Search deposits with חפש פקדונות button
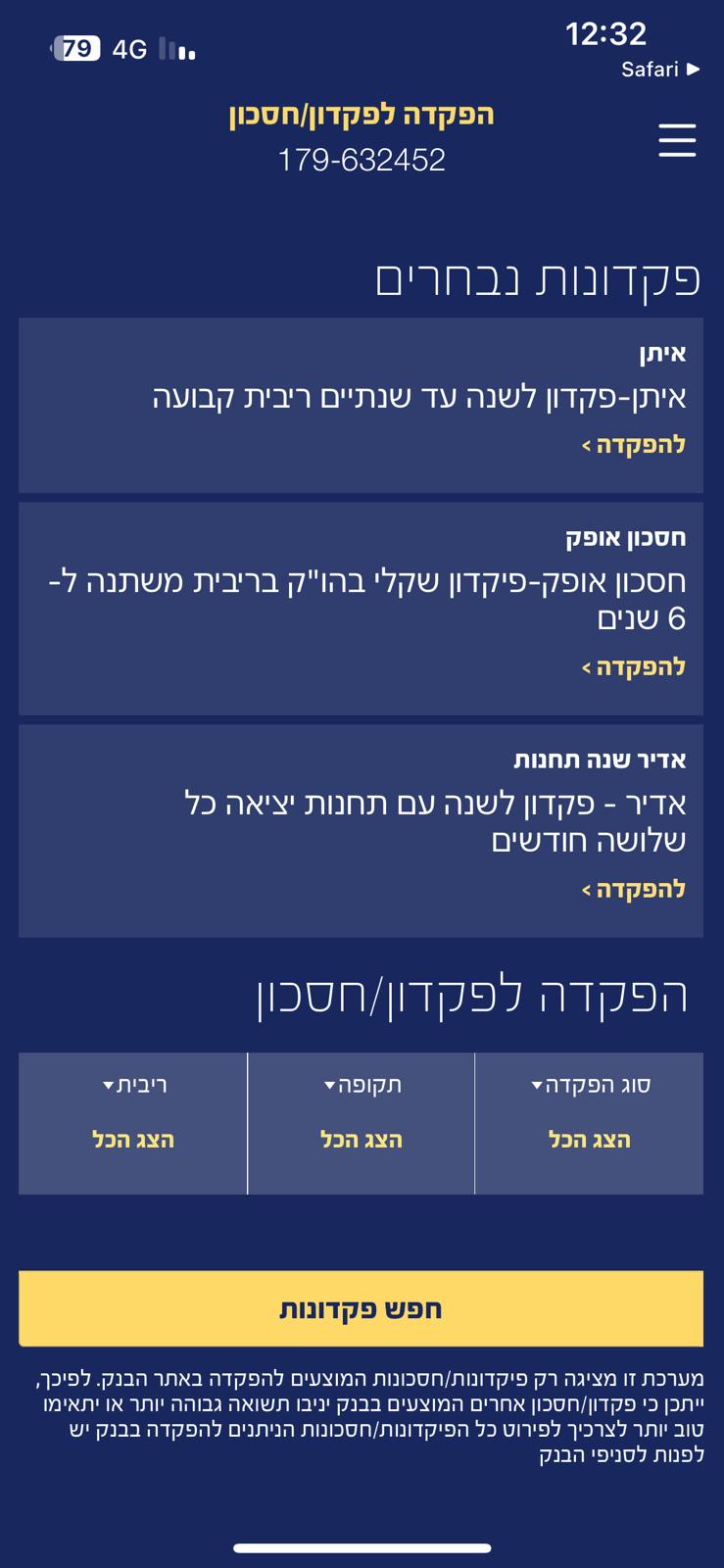Viewport: 724px width, 1568px height. pyautogui.click(x=362, y=1309)
